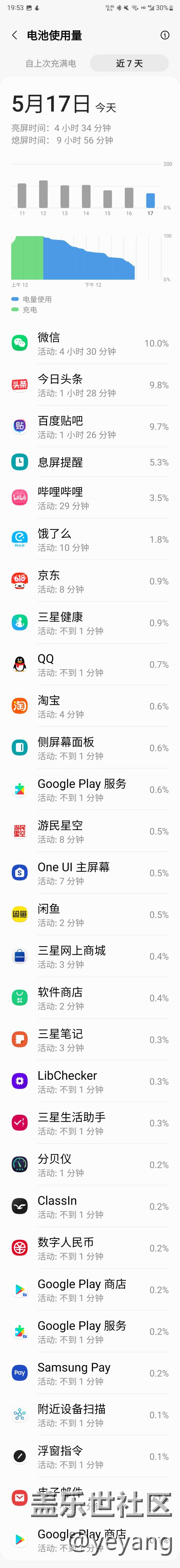The height and width of the screenshot is (1568, 180).
Task: Open 微信 battery usage details
Action: [90, 343]
